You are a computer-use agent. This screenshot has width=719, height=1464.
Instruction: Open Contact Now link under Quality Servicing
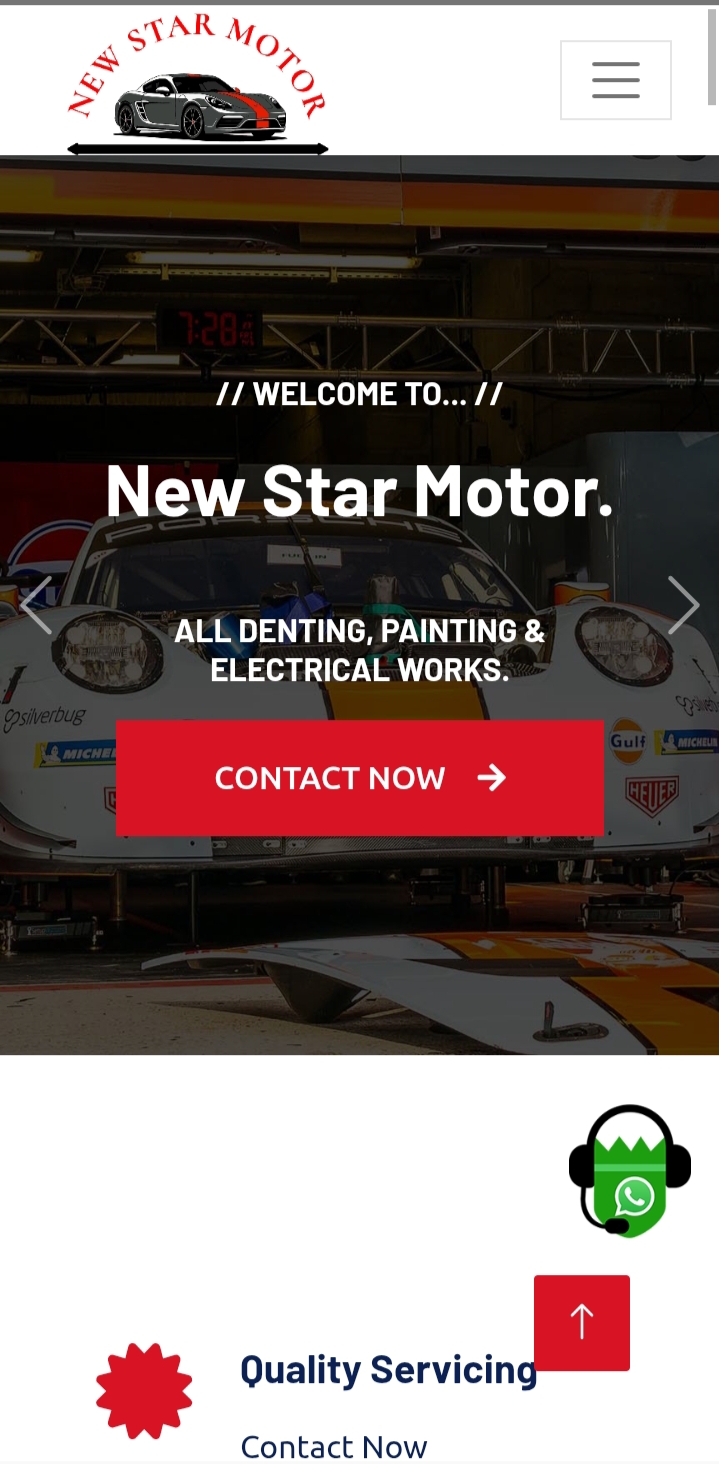coord(334,1446)
